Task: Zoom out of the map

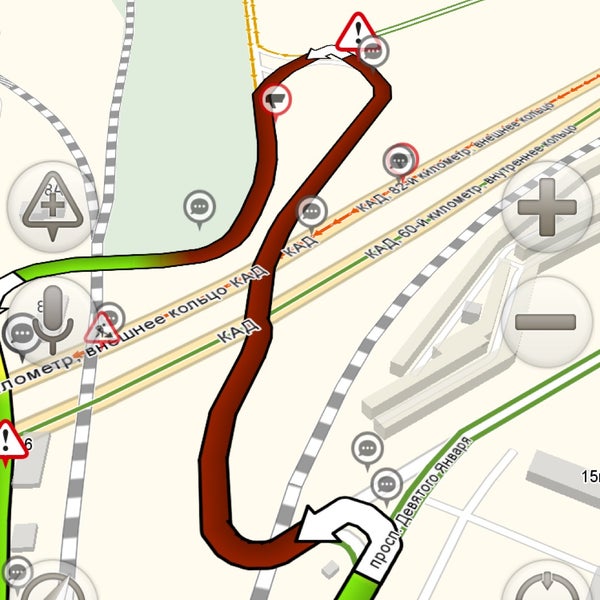Action: [546, 321]
